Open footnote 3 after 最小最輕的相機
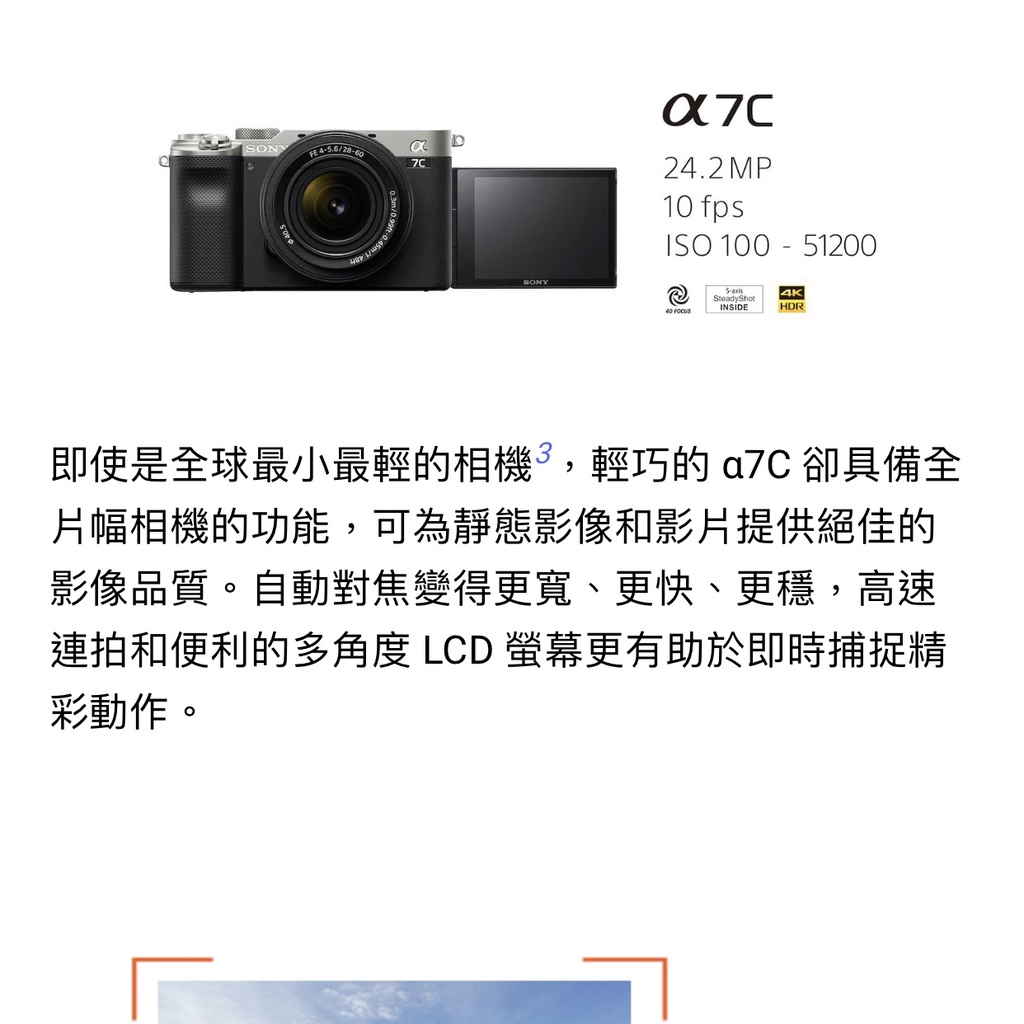The image size is (1024, 1024). tap(544, 453)
